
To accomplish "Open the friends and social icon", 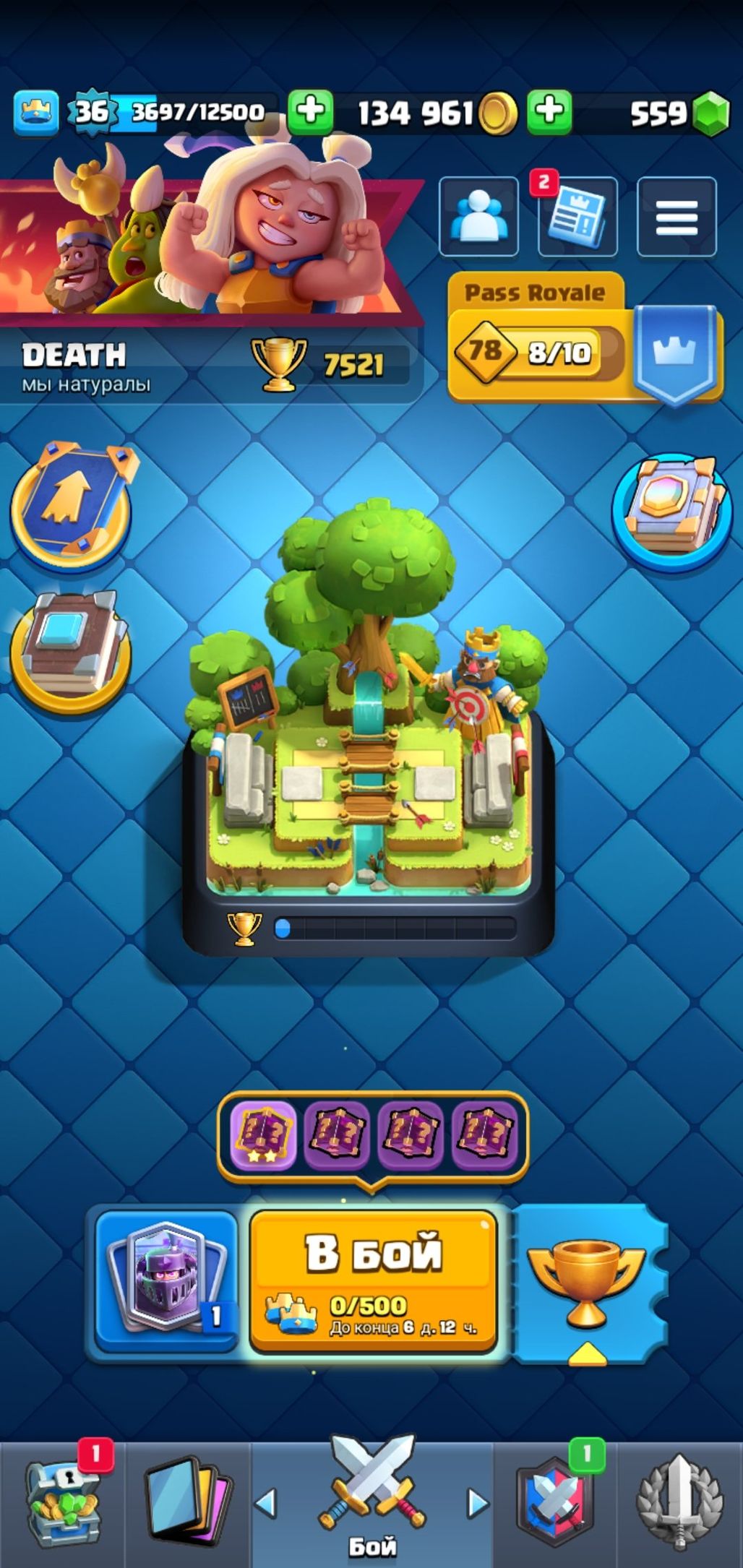I will click(478, 216).
